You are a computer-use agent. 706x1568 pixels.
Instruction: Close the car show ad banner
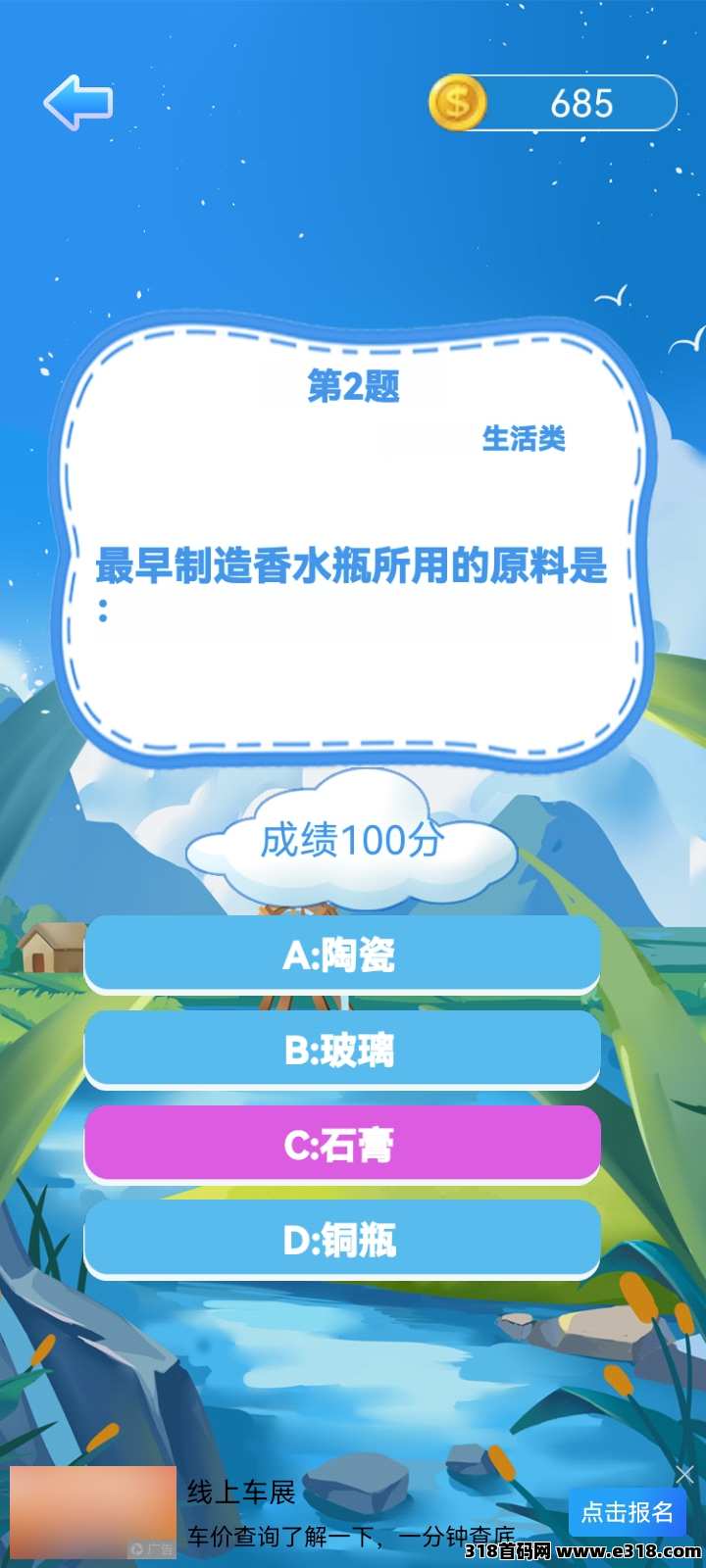click(684, 1474)
